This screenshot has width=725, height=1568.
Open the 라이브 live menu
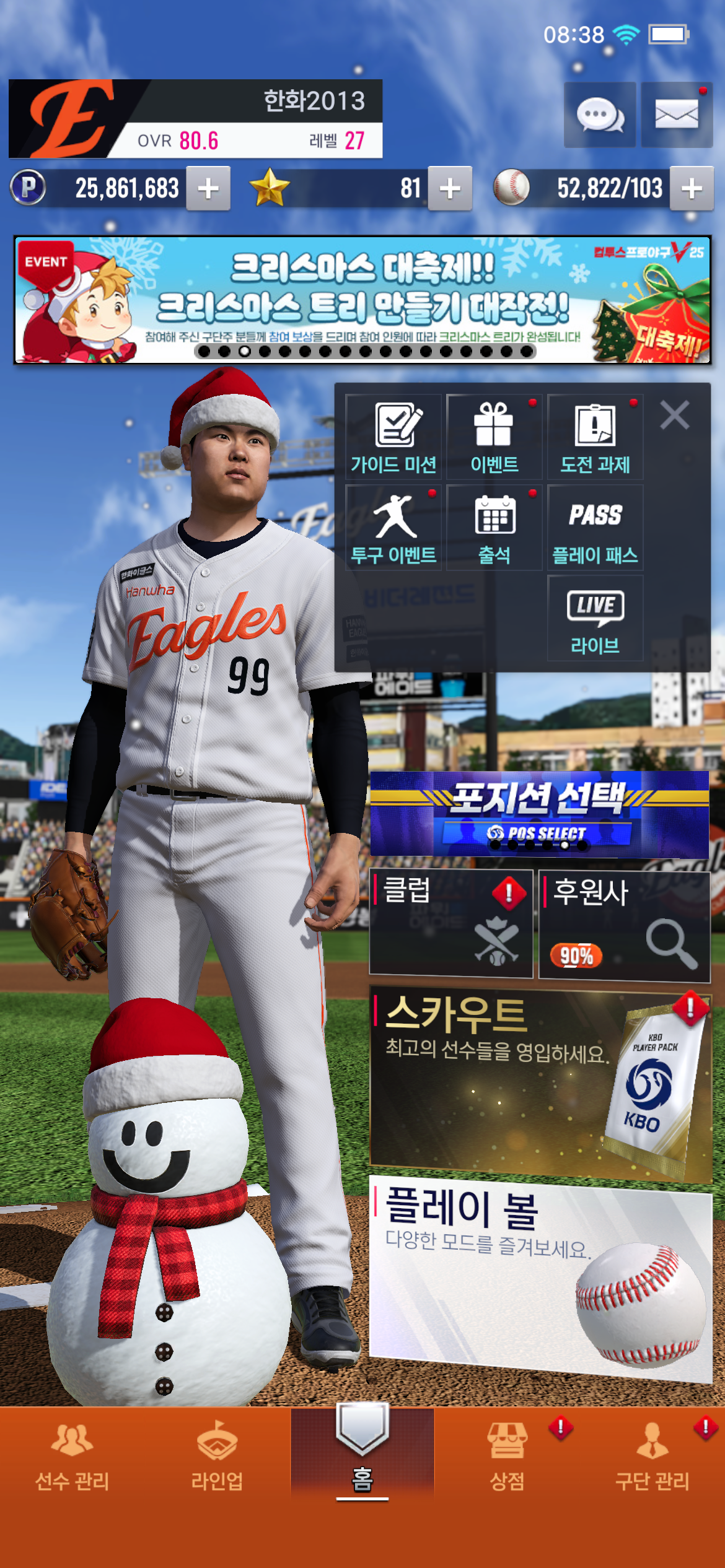595,618
